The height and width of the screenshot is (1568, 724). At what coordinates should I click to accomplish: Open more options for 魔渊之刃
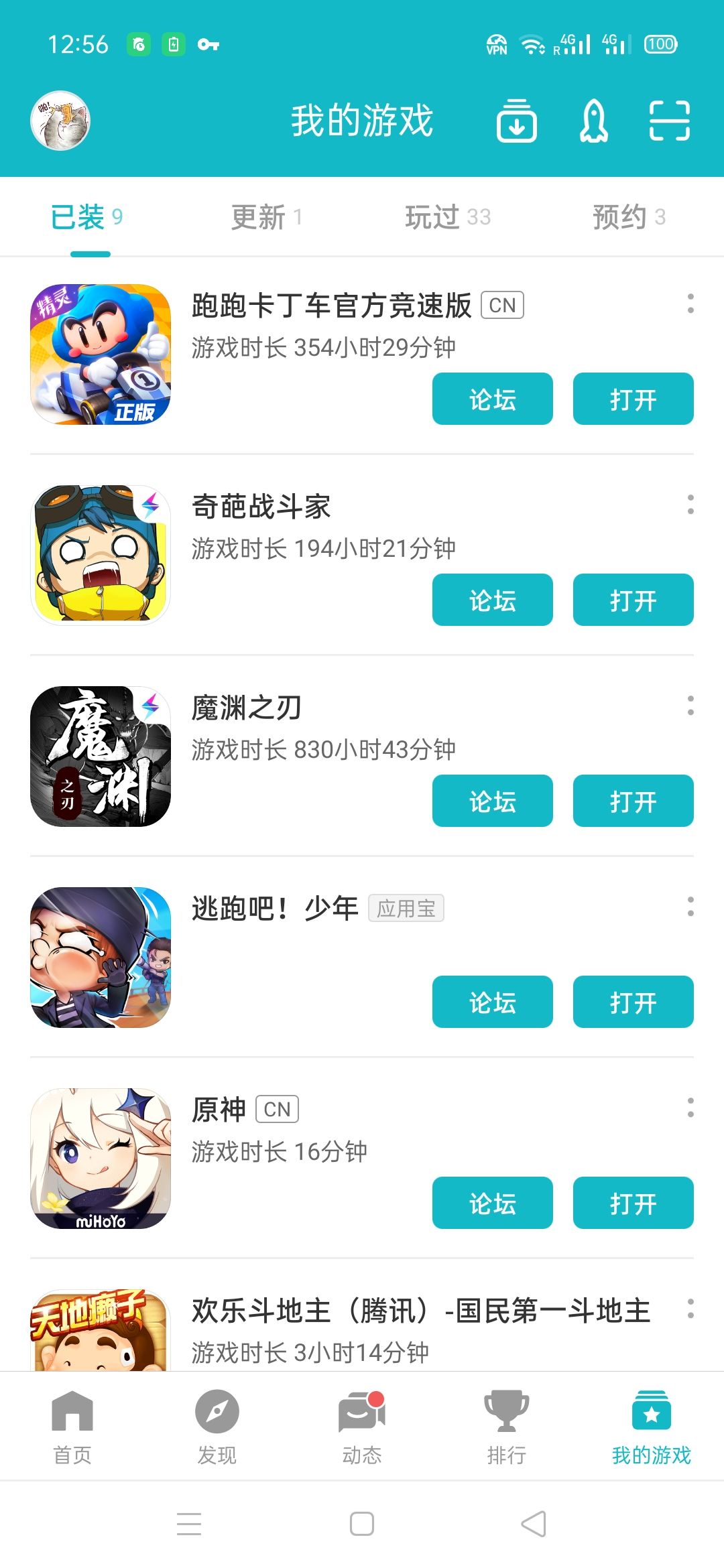[690, 706]
